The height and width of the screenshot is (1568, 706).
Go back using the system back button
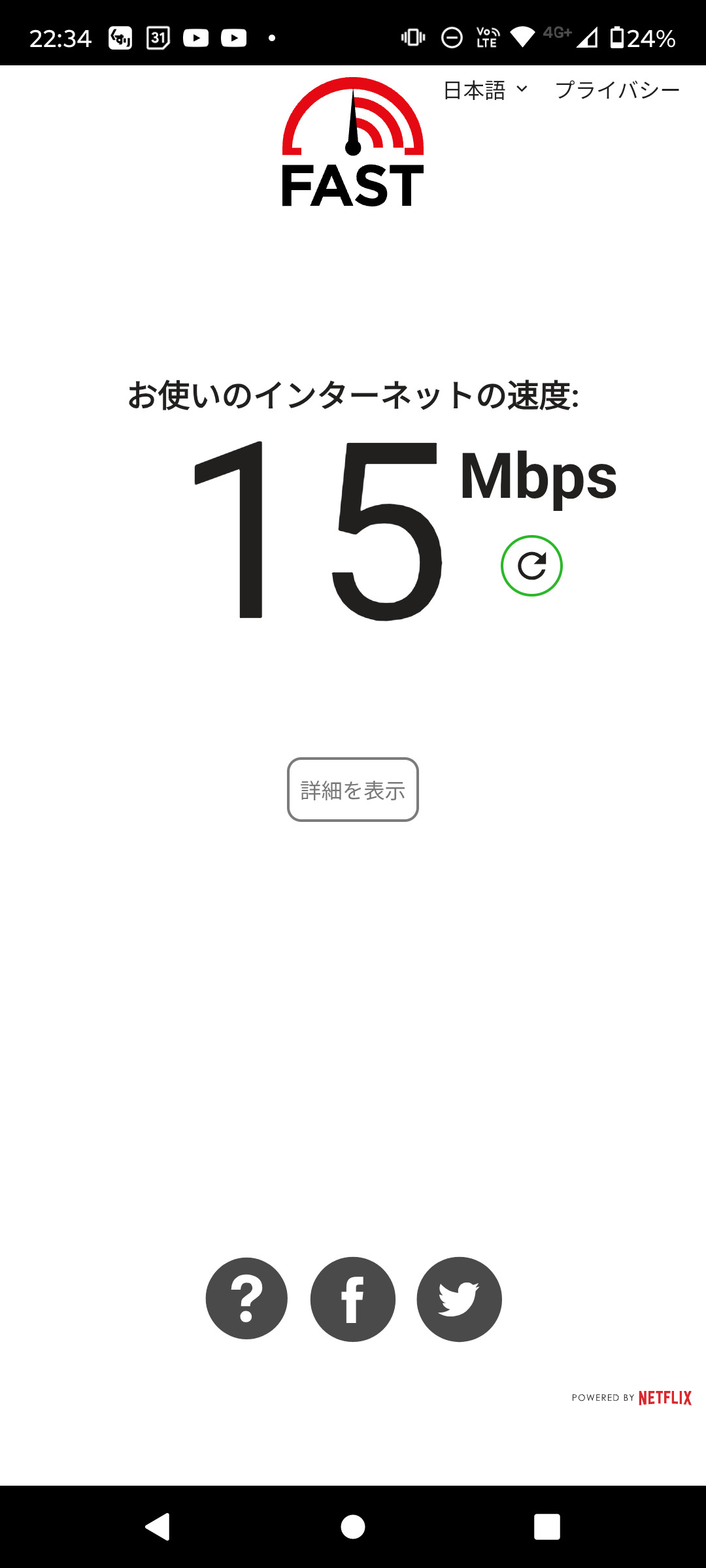[158, 1527]
